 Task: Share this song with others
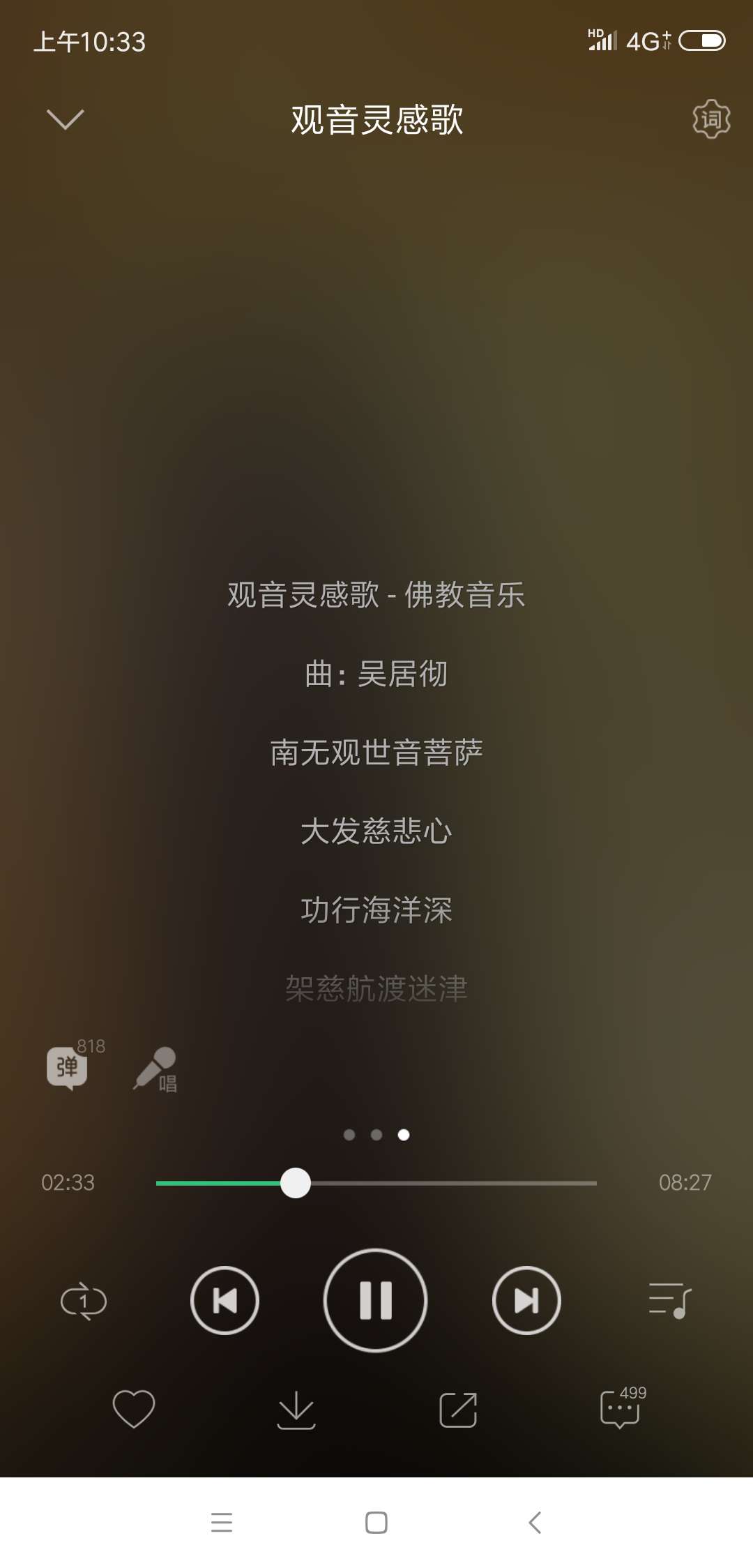click(457, 1408)
